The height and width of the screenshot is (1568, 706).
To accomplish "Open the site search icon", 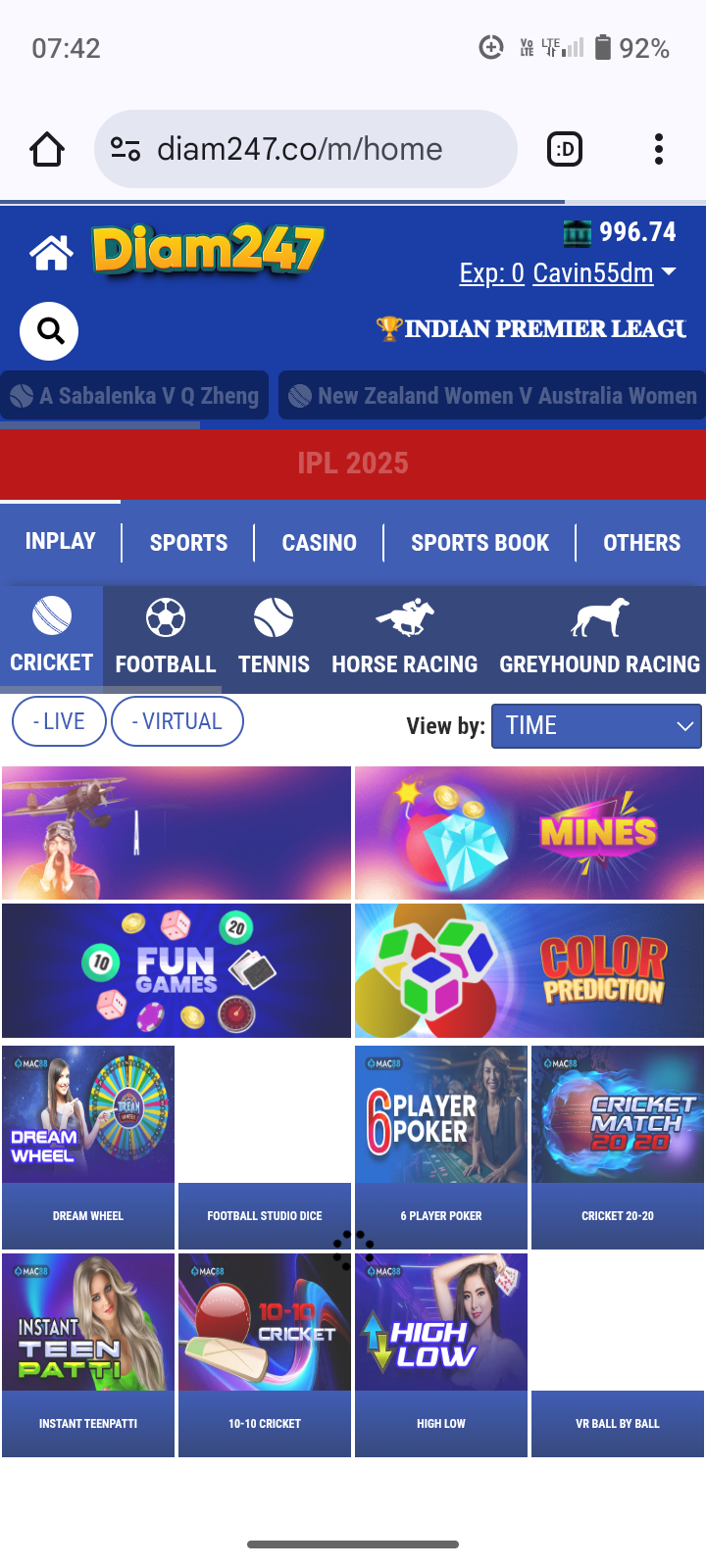I will pyautogui.click(x=50, y=331).
